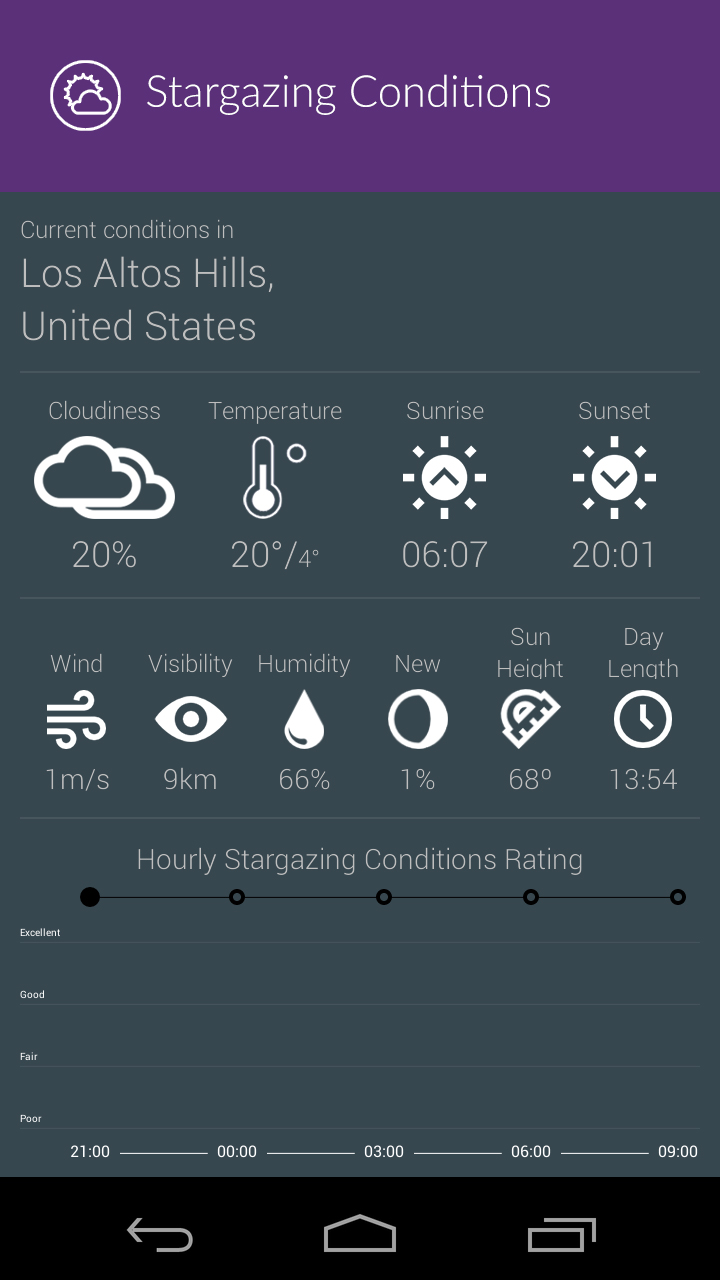The image size is (720, 1280).
Task: Toggle the Visibility eye icon
Action: pyautogui.click(x=190, y=718)
